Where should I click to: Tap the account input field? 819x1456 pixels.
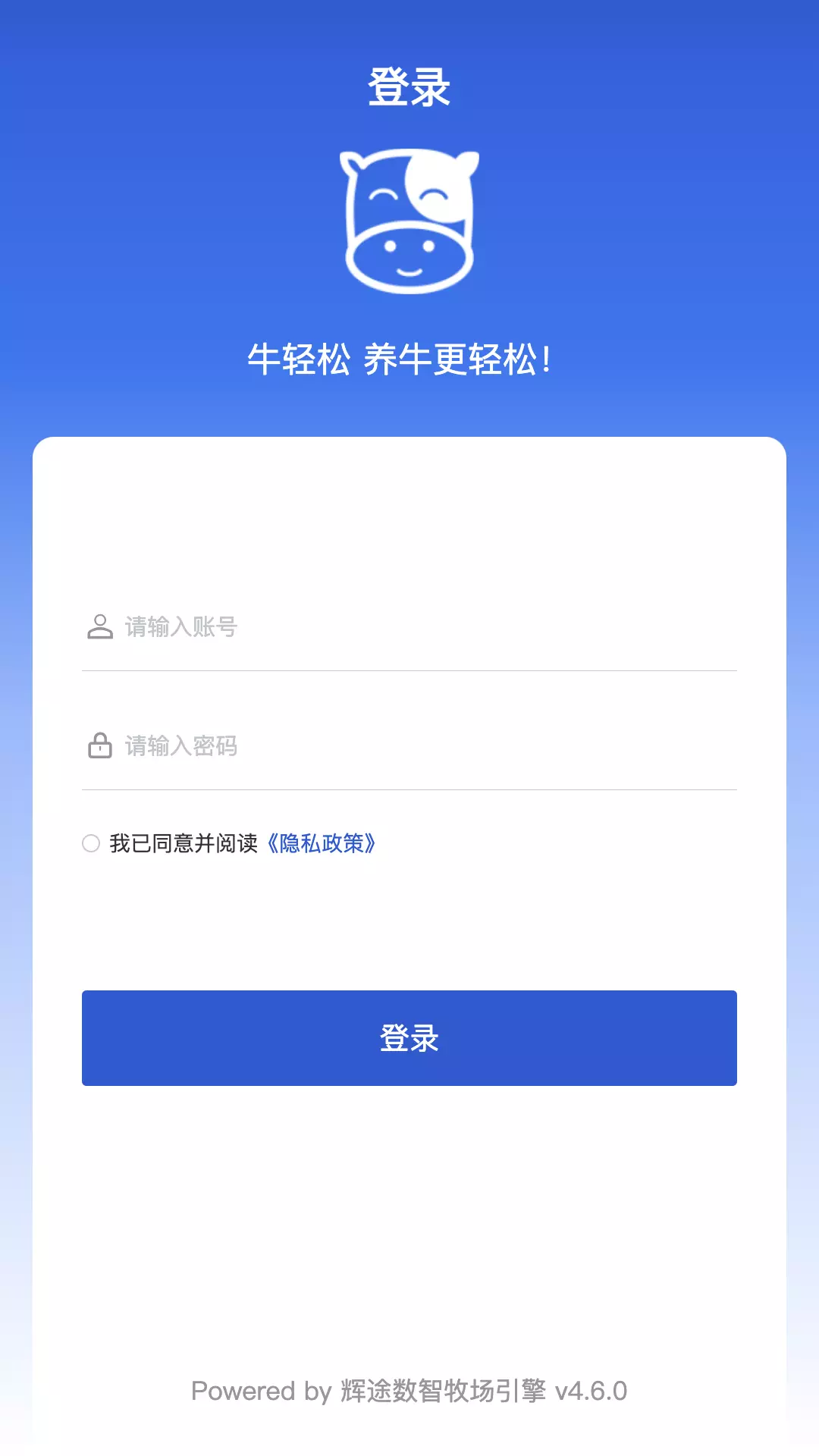click(x=409, y=627)
